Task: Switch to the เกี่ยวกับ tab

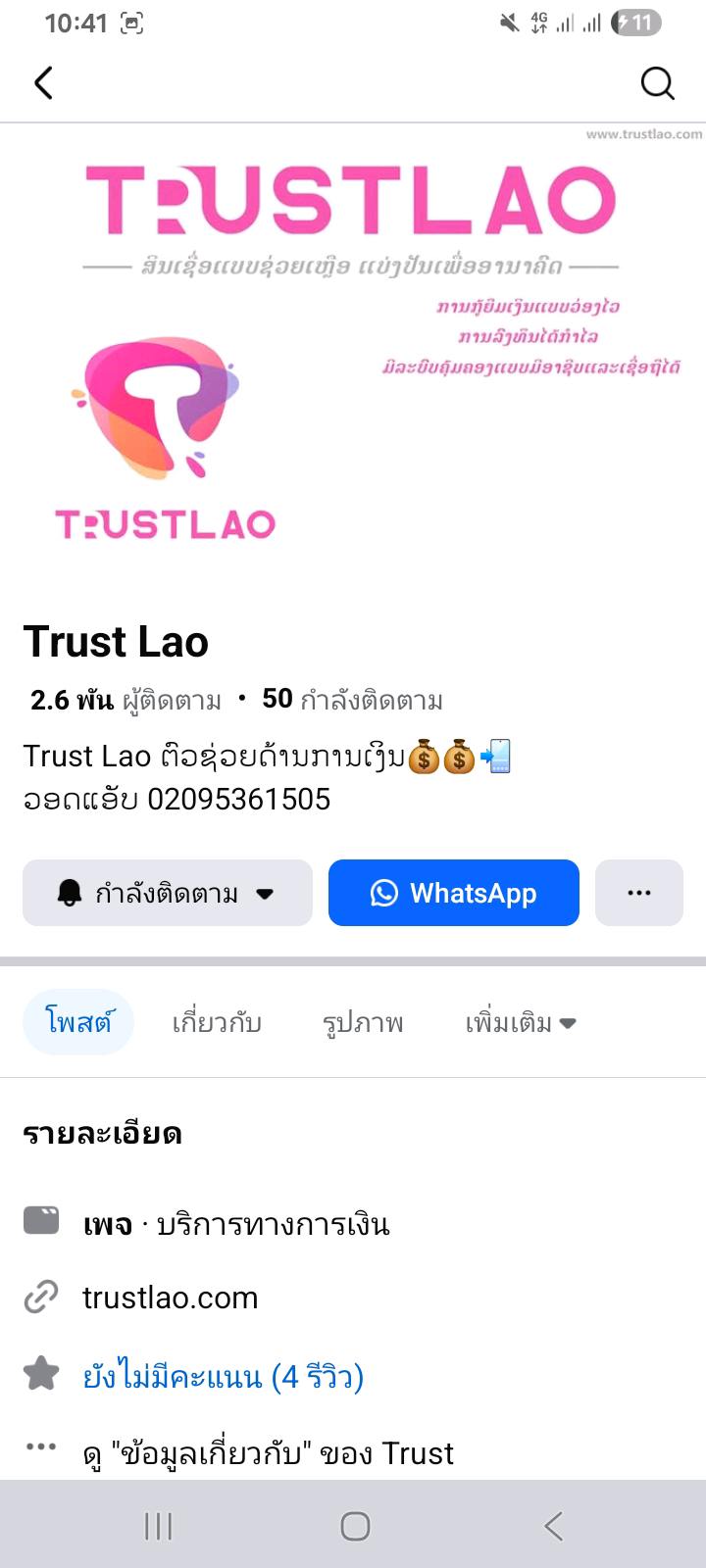Action: point(217,1022)
